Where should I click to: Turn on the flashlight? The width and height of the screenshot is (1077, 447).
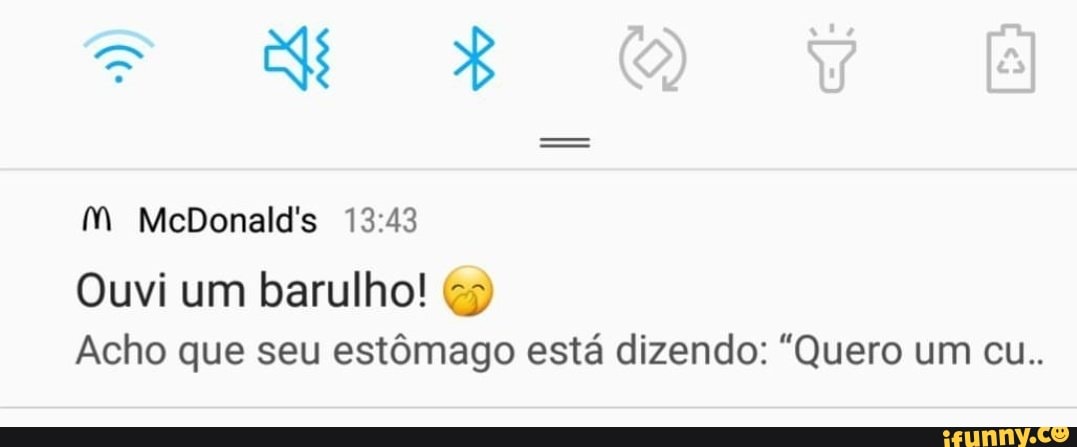830,60
